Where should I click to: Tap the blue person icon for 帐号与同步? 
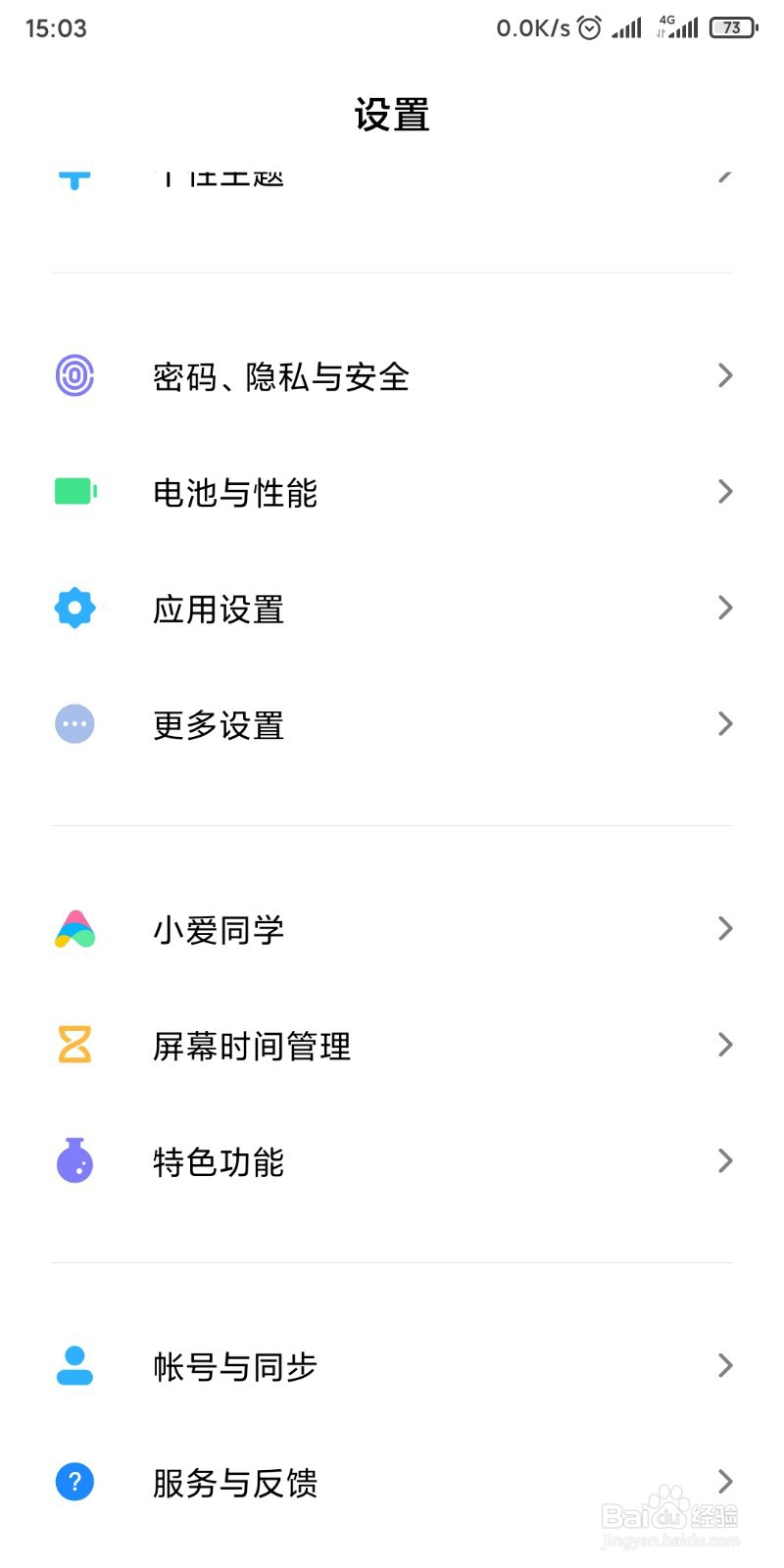(73, 1365)
